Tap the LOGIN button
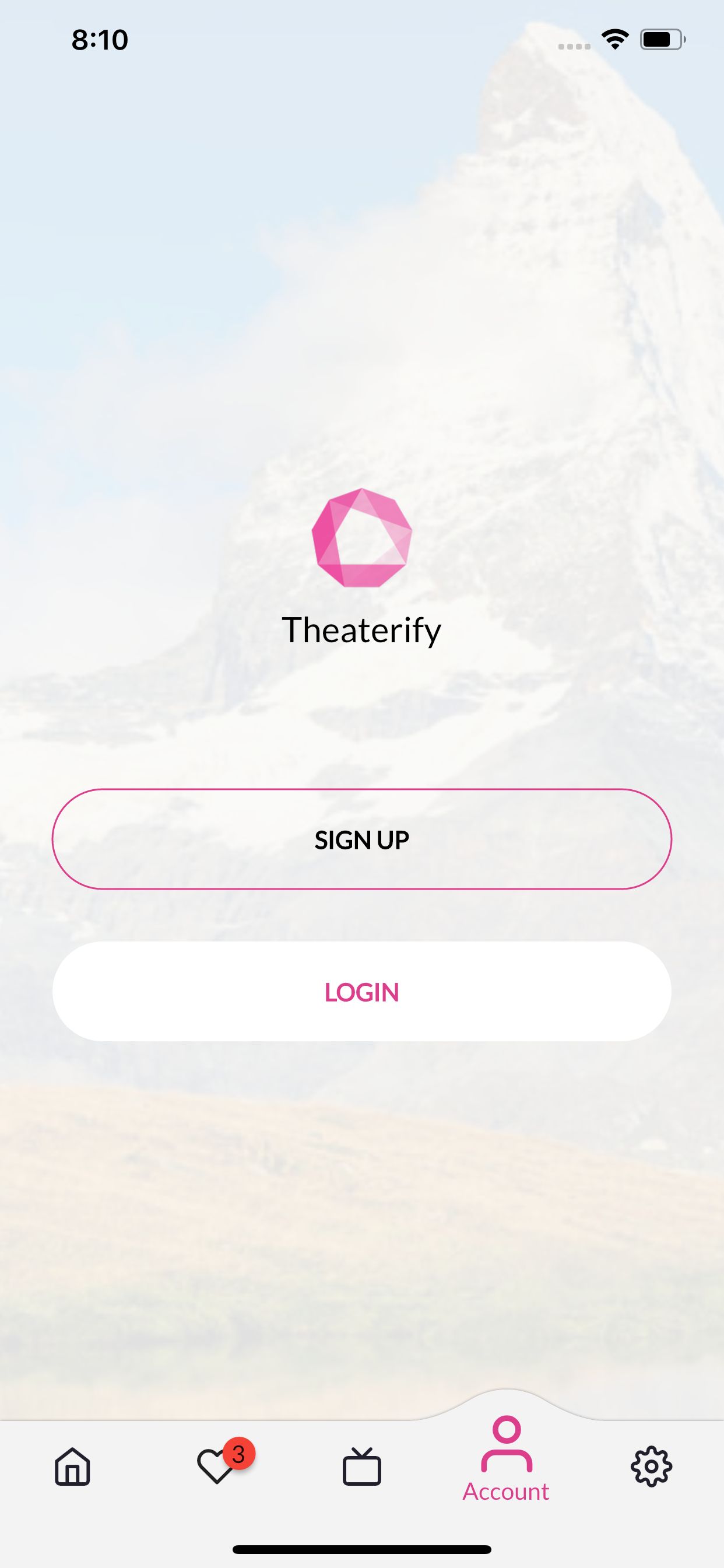The height and width of the screenshot is (1568, 724). (361, 992)
